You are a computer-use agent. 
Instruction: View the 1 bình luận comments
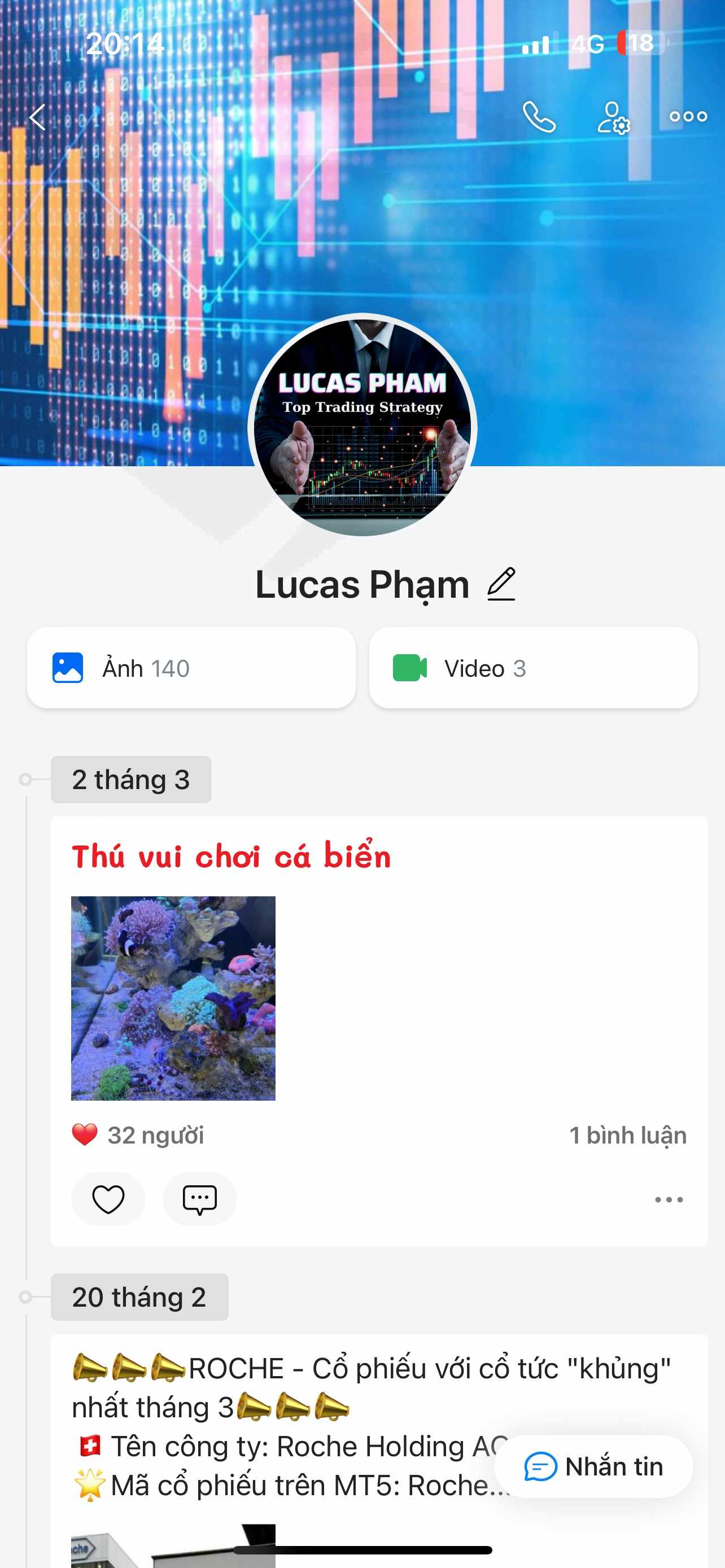(628, 1135)
